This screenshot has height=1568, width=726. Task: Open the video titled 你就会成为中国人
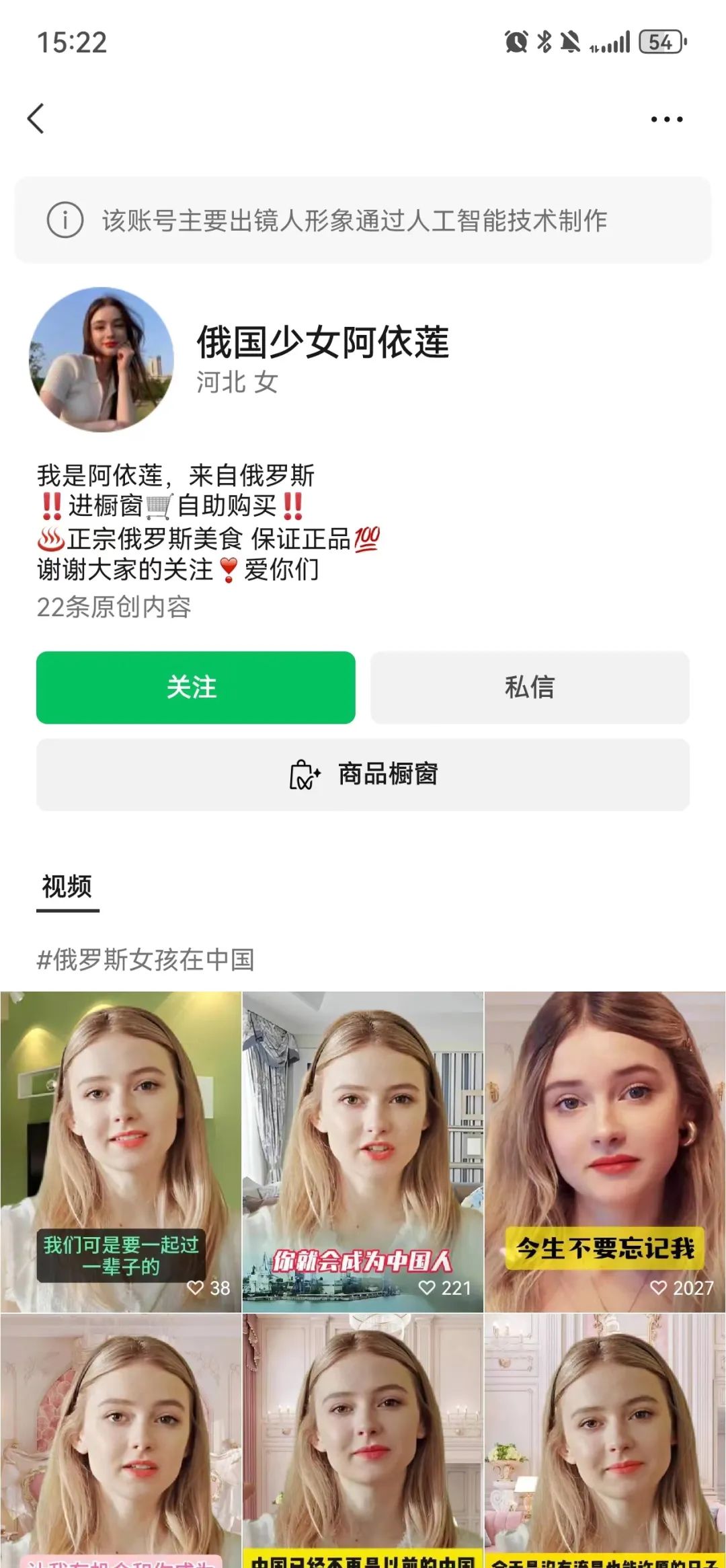point(363,1150)
